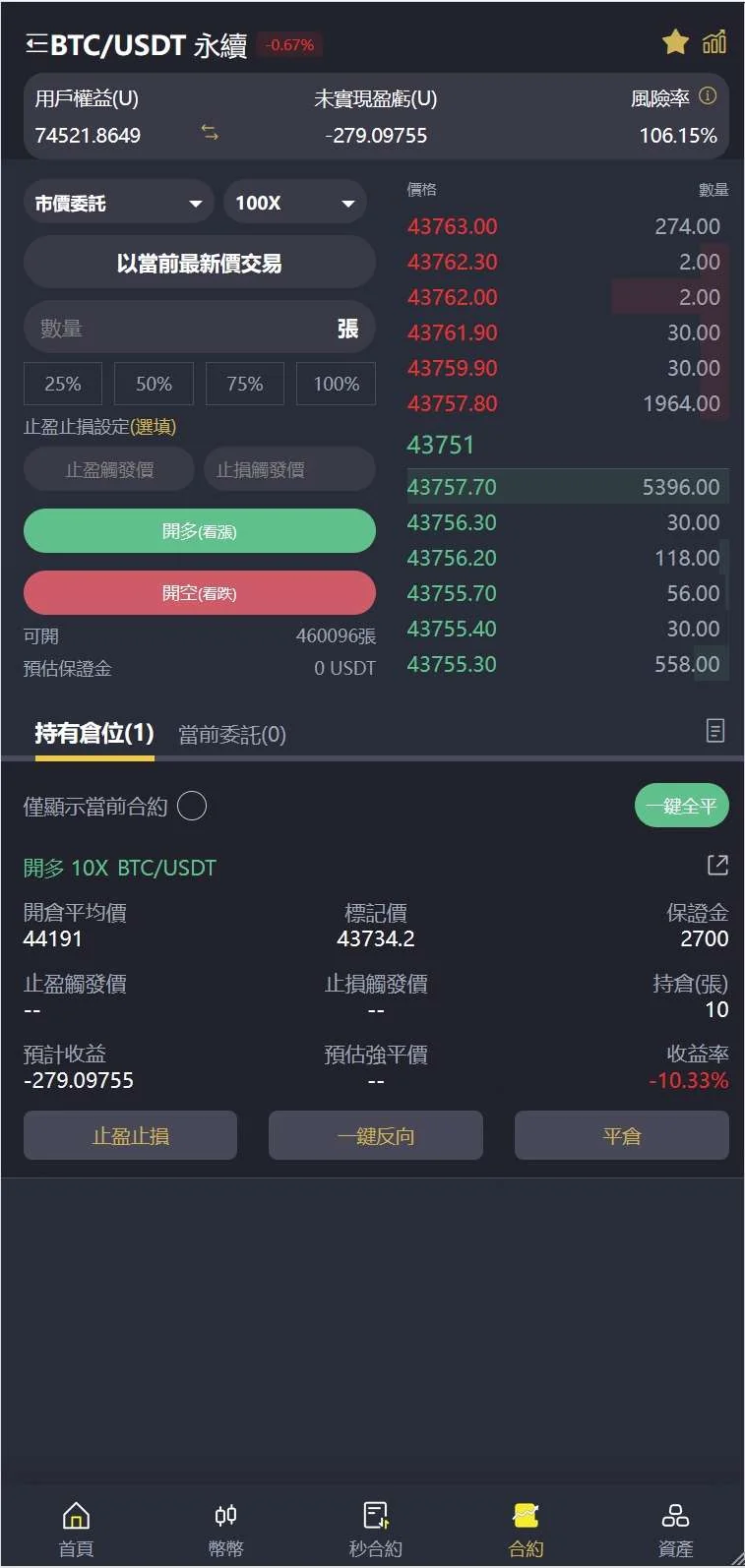Tap 一鍵全平 to close all positions
Image resolution: width=745 pixels, height=1568 pixels.
coord(681,807)
